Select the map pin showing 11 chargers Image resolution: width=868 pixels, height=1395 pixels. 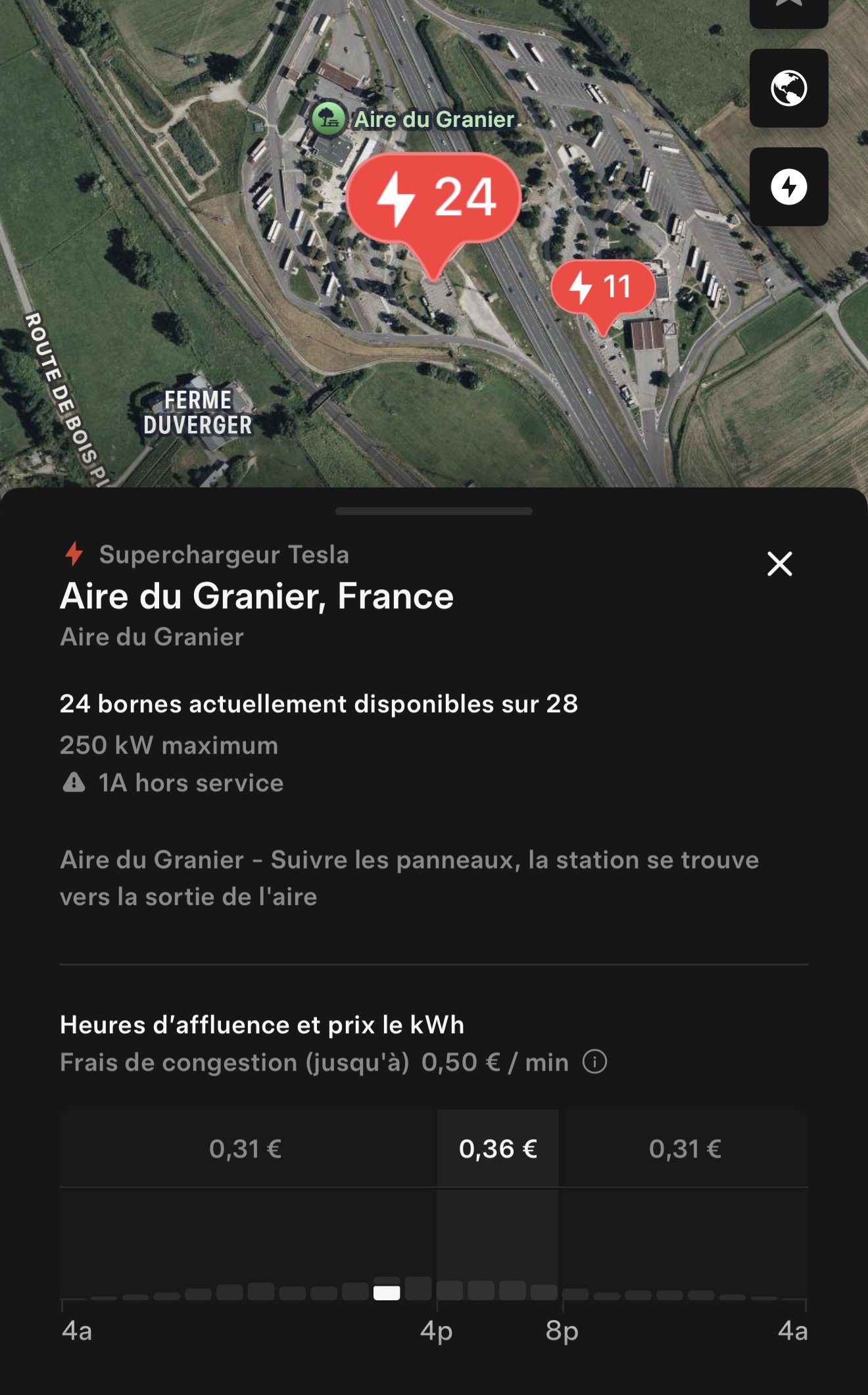602,287
